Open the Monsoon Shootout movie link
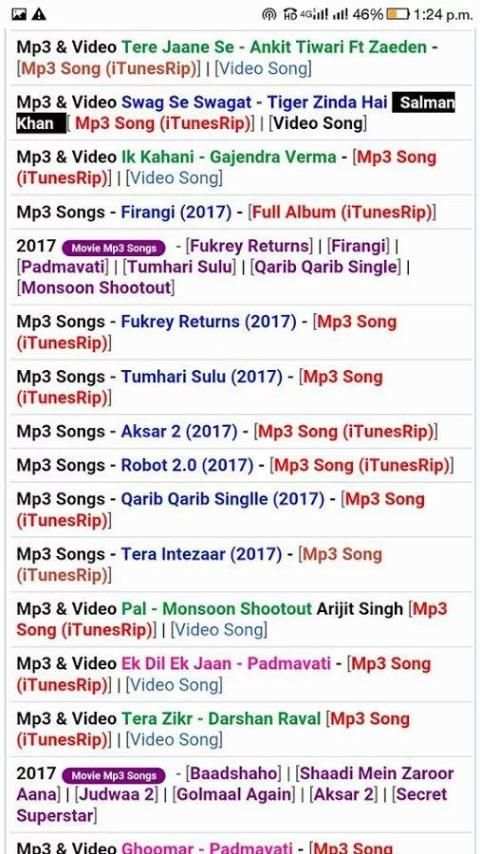Screen dimensions: 480x854 (96, 288)
